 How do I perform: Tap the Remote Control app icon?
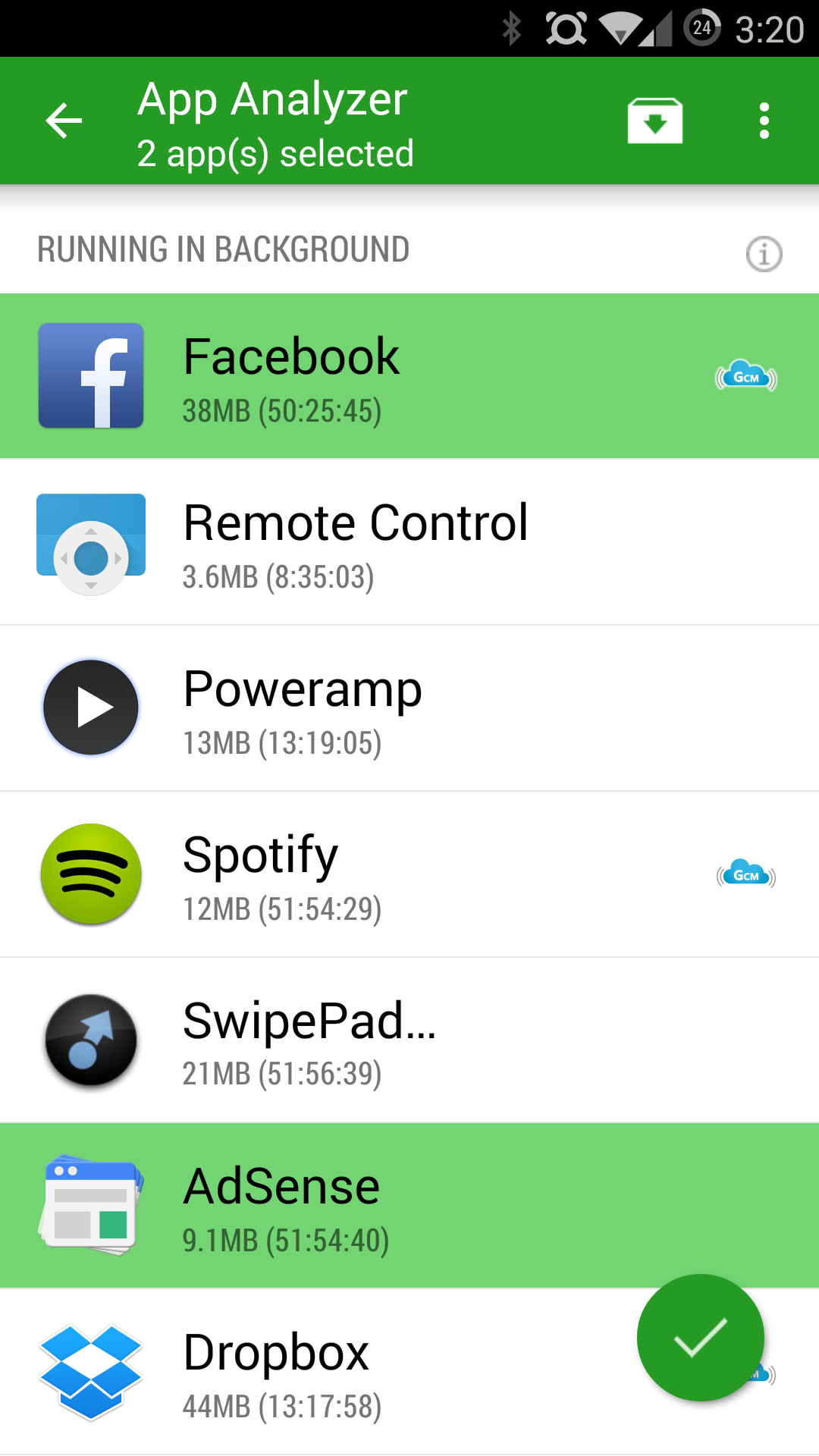[x=90, y=540]
